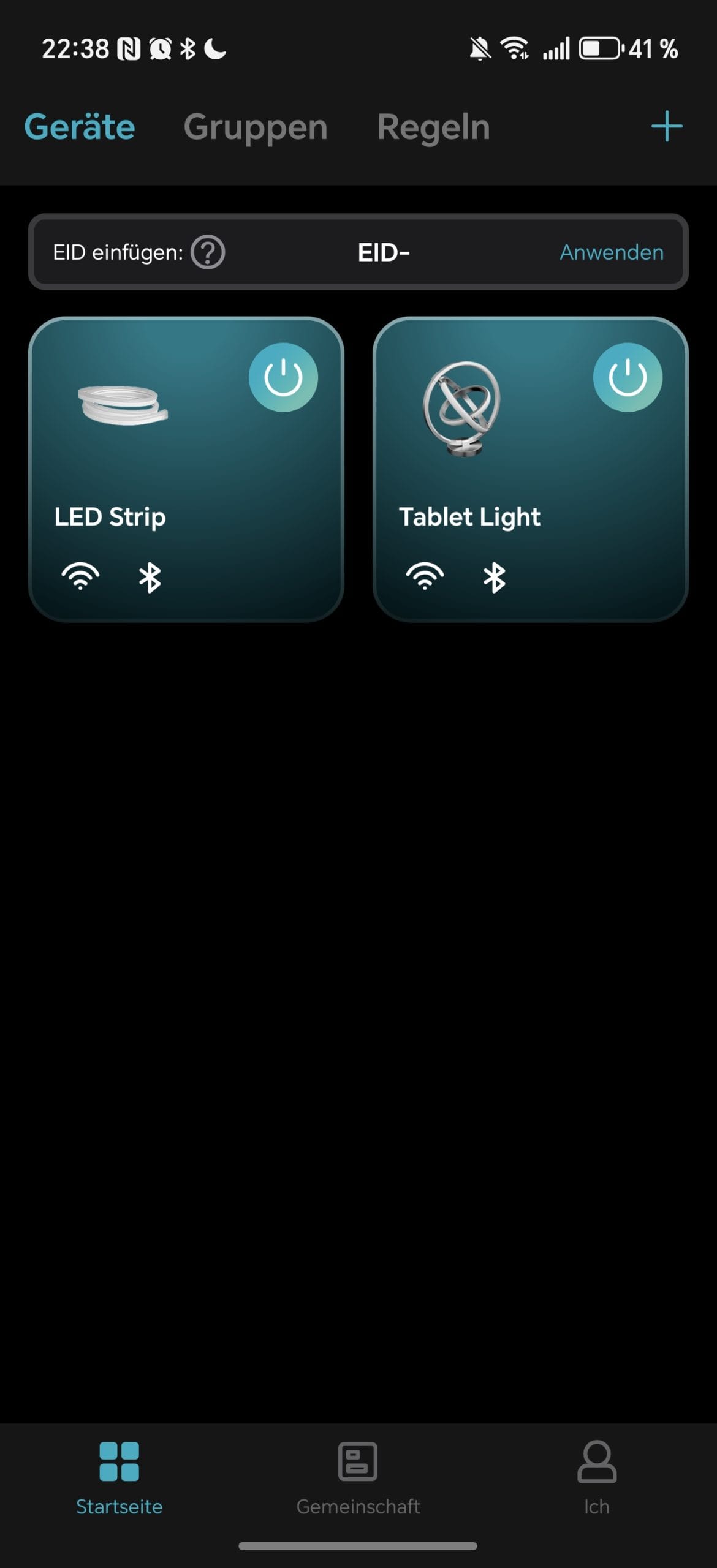The height and width of the screenshot is (1568, 717).
Task: Toggle power for LED Strip
Action: pyautogui.click(x=283, y=377)
